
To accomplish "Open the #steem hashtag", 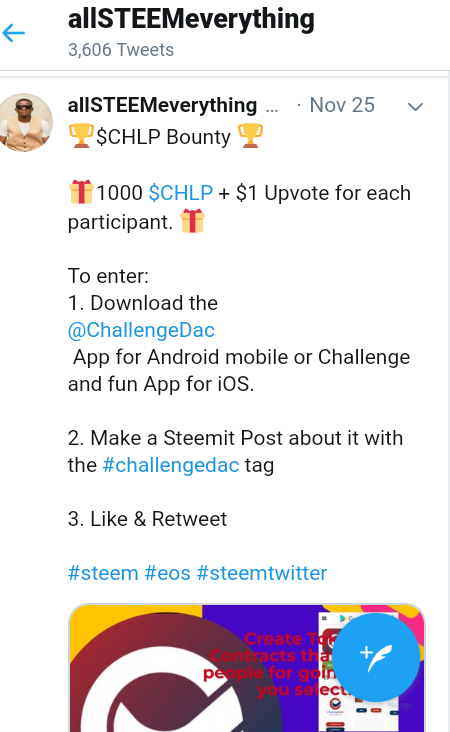I will click(103, 573).
